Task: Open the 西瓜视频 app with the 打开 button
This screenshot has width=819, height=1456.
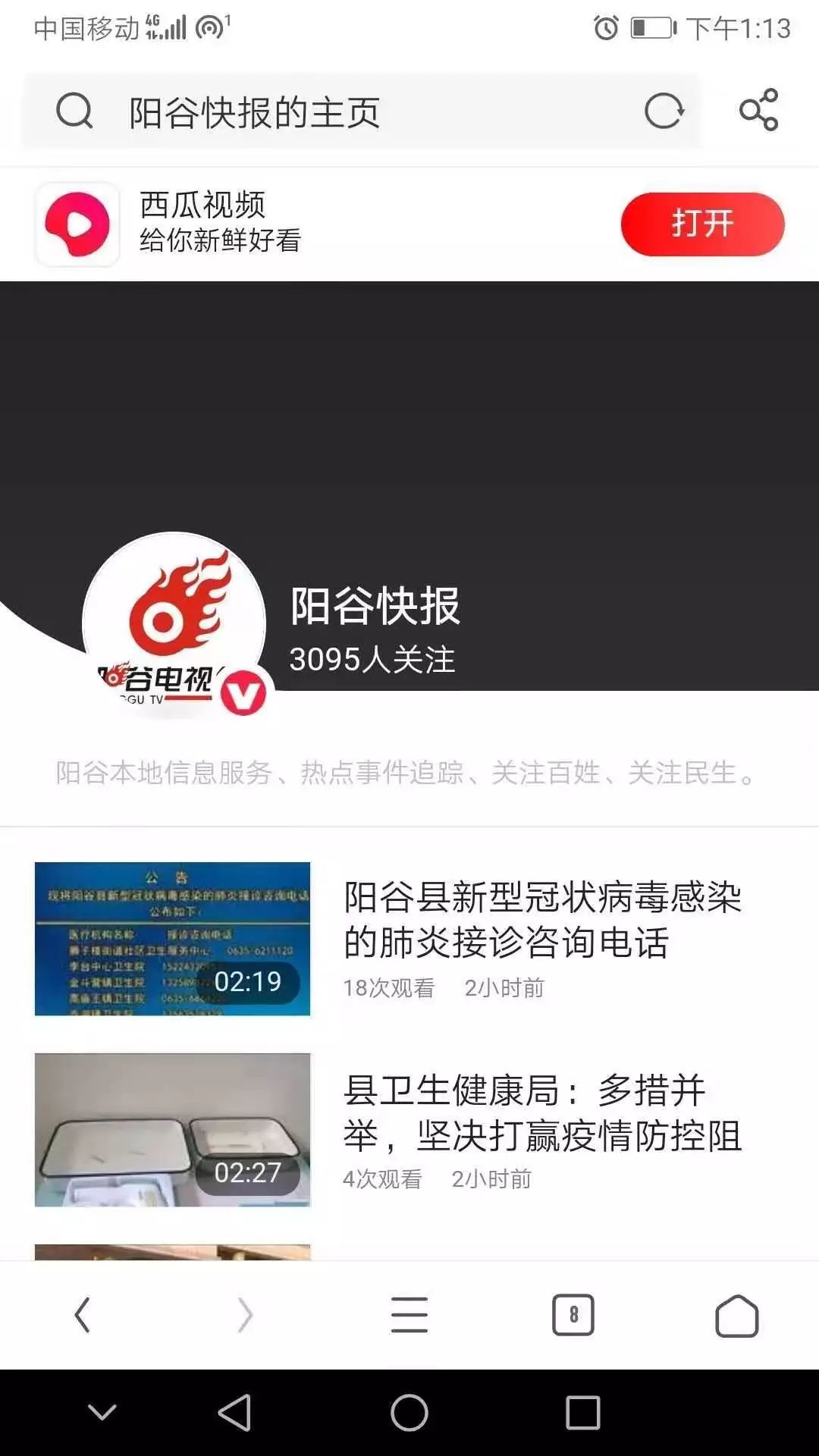Action: [702, 224]
